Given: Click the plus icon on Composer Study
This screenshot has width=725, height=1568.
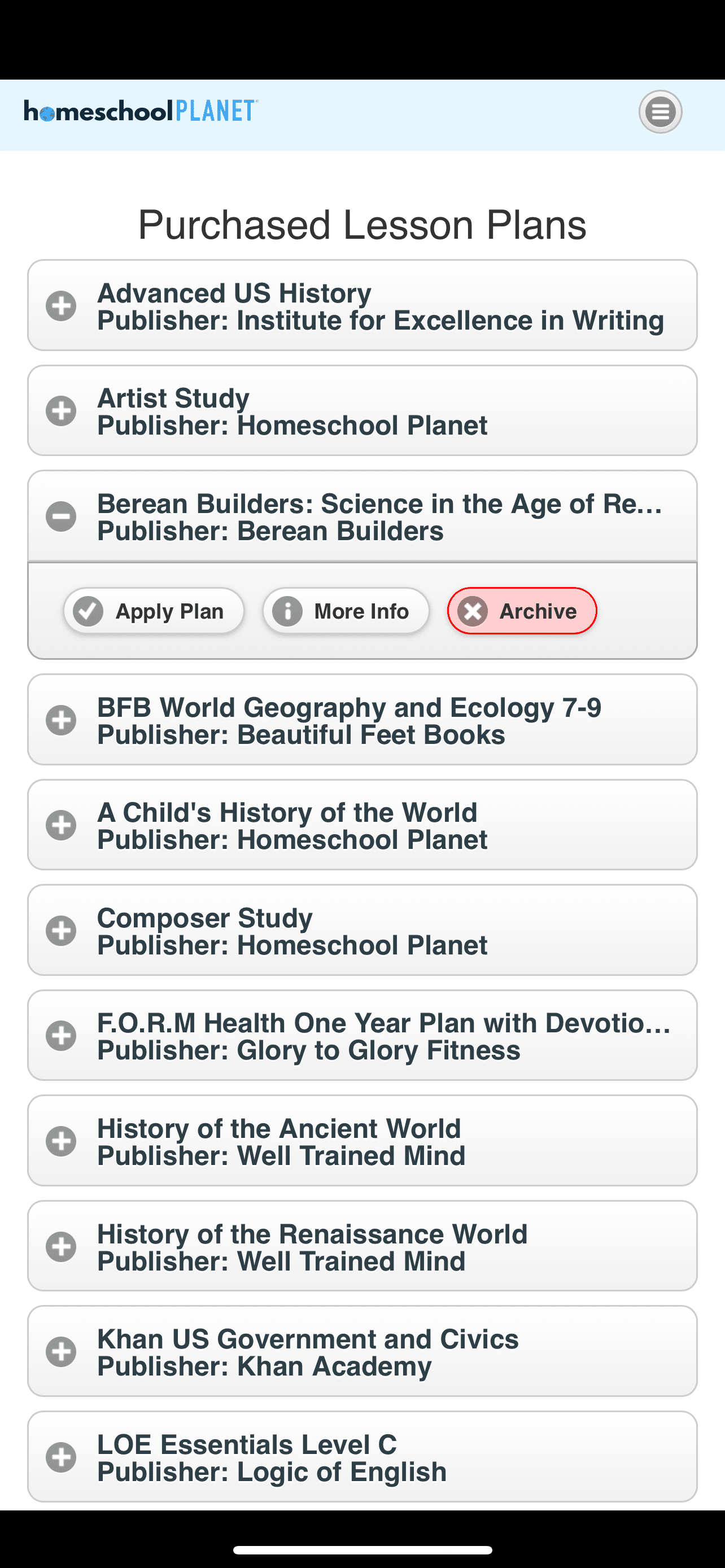Looking at the screenshot, I should tap(61, 930).
